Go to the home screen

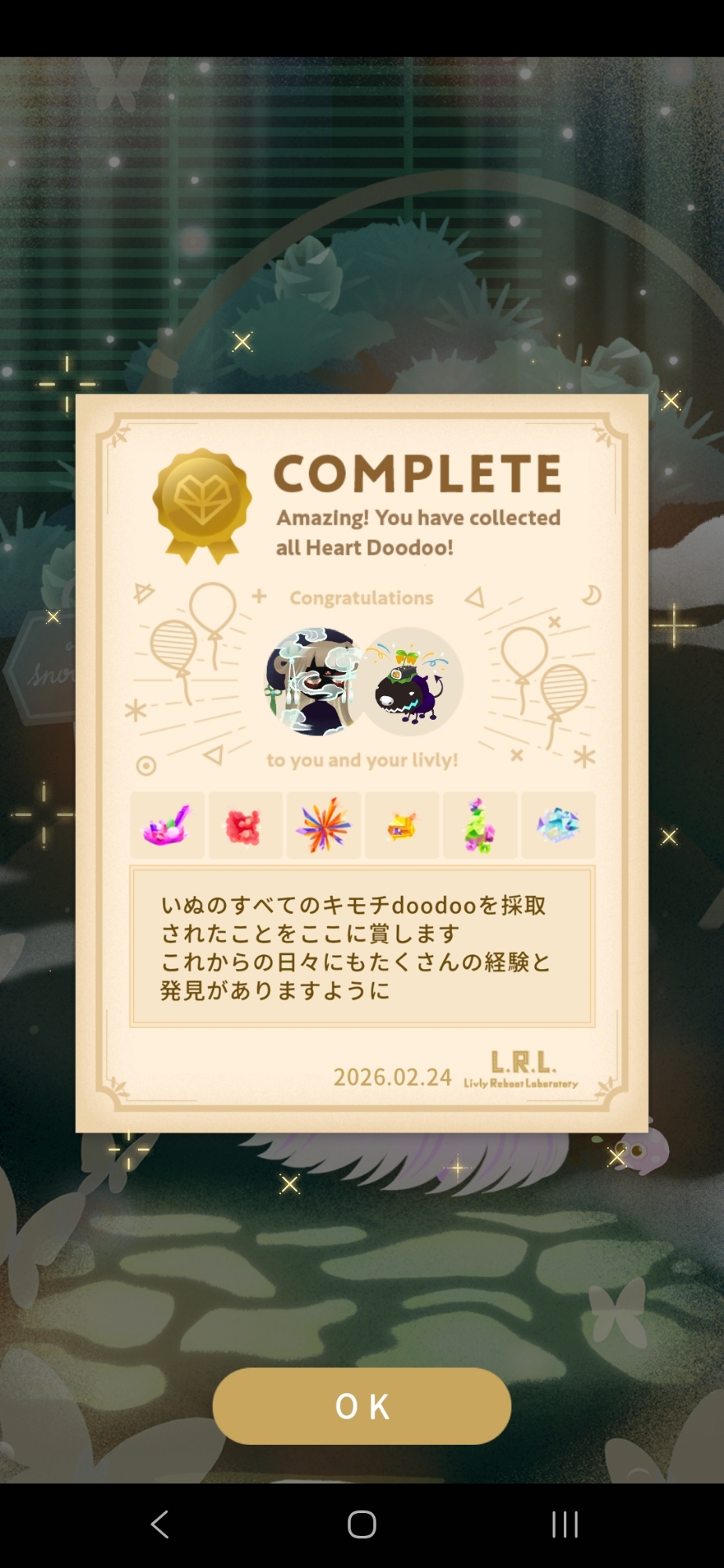[x=362, y=1524]
